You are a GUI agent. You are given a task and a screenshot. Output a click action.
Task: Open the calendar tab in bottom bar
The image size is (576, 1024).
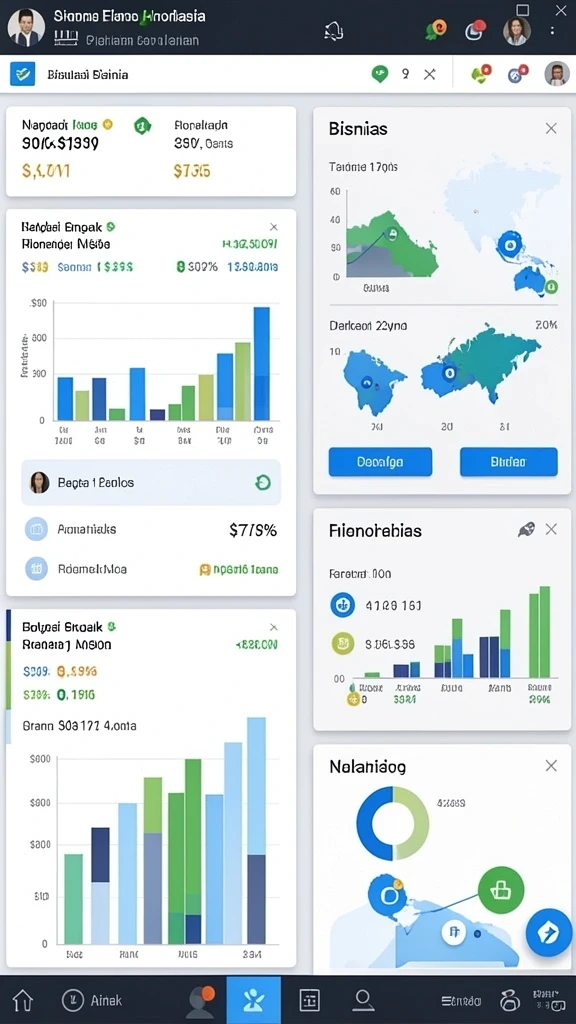pyautogui.click(x=309, y=1000)
